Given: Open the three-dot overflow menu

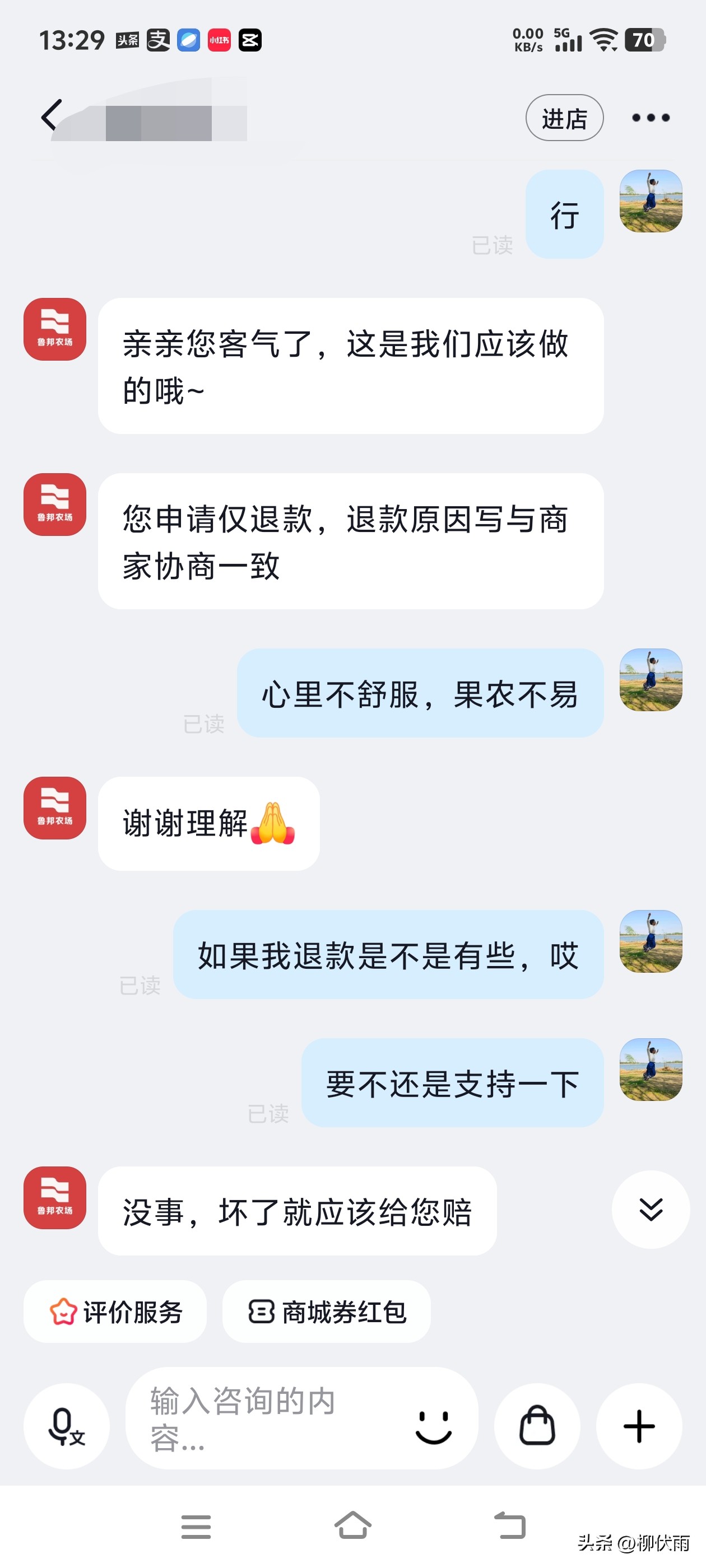Looking at the screenshot, I should pos(650,118).
